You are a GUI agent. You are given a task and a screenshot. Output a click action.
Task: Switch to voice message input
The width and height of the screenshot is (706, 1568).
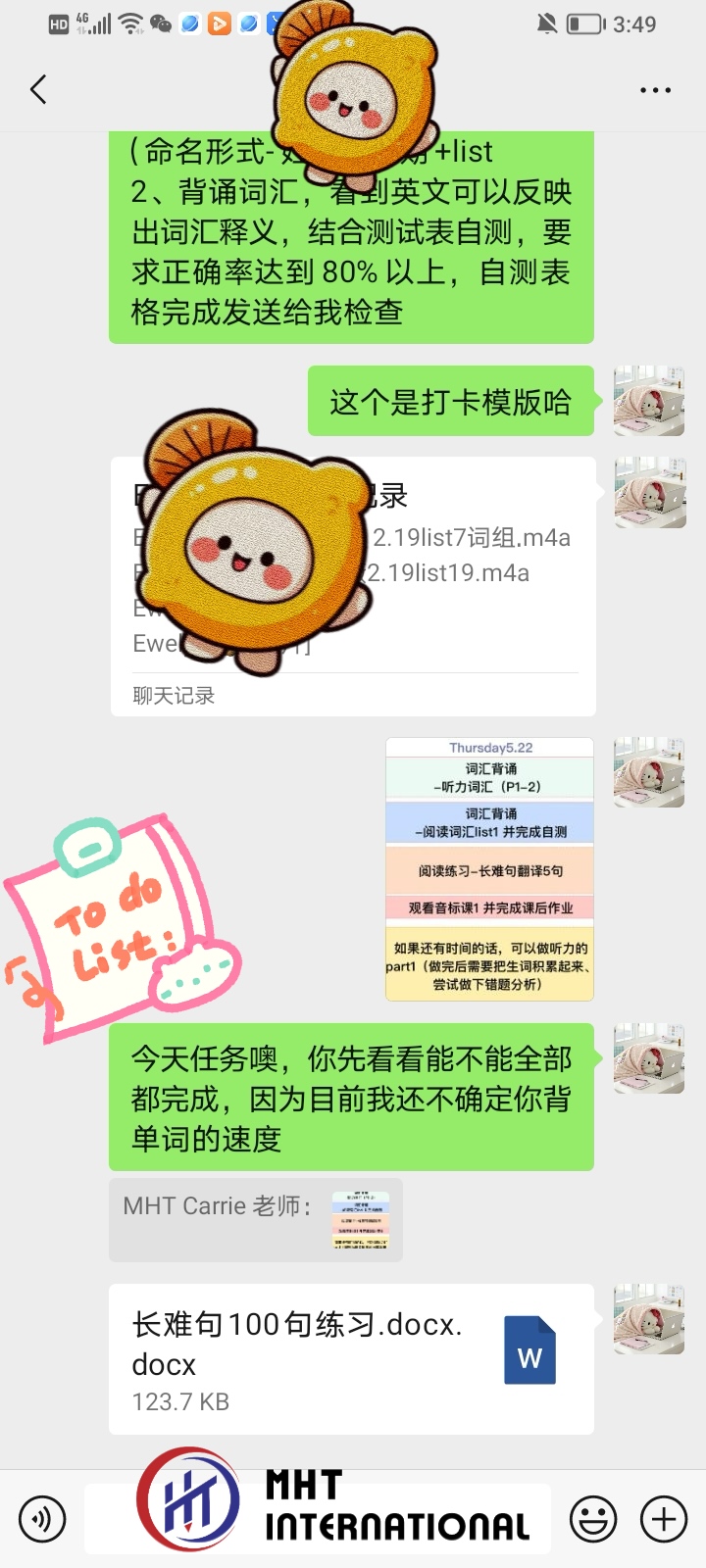tap(42, 1520)
